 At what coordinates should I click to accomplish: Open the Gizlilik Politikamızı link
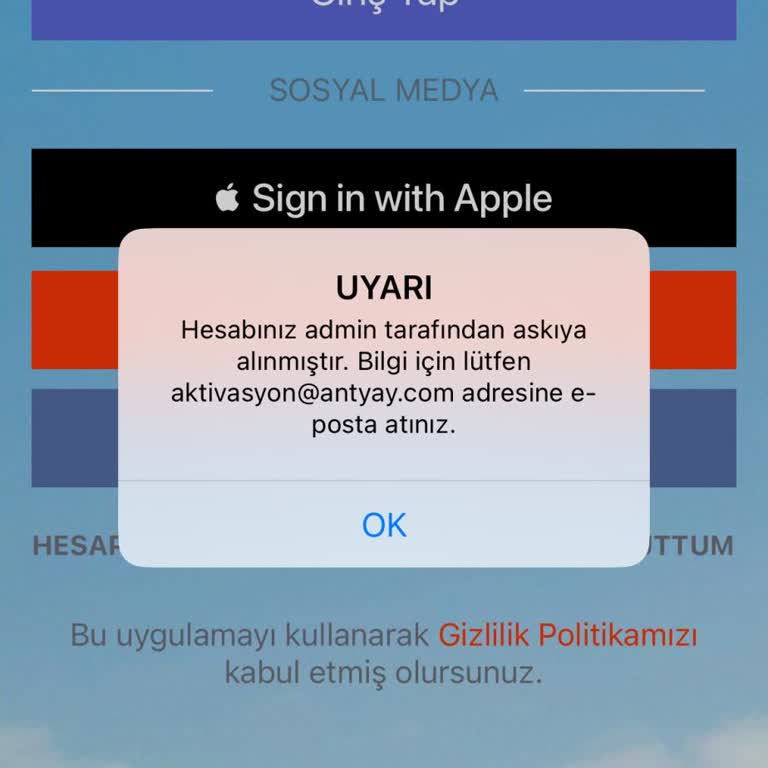(567, 635)
